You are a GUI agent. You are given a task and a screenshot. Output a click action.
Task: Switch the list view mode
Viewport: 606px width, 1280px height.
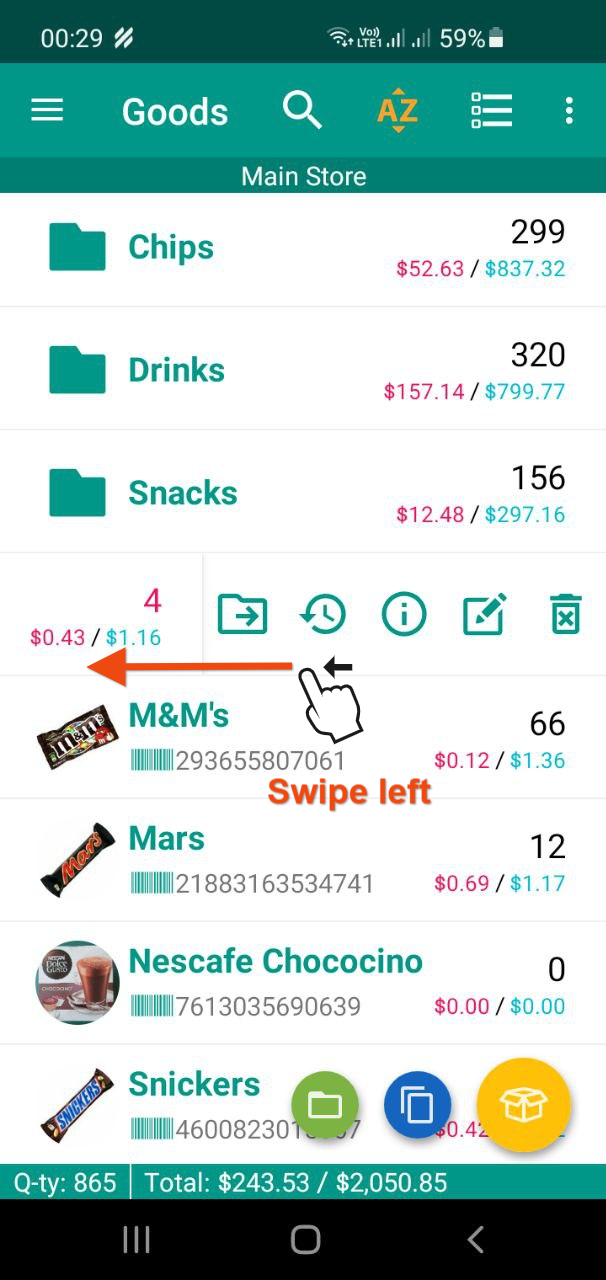pos(491,110)
